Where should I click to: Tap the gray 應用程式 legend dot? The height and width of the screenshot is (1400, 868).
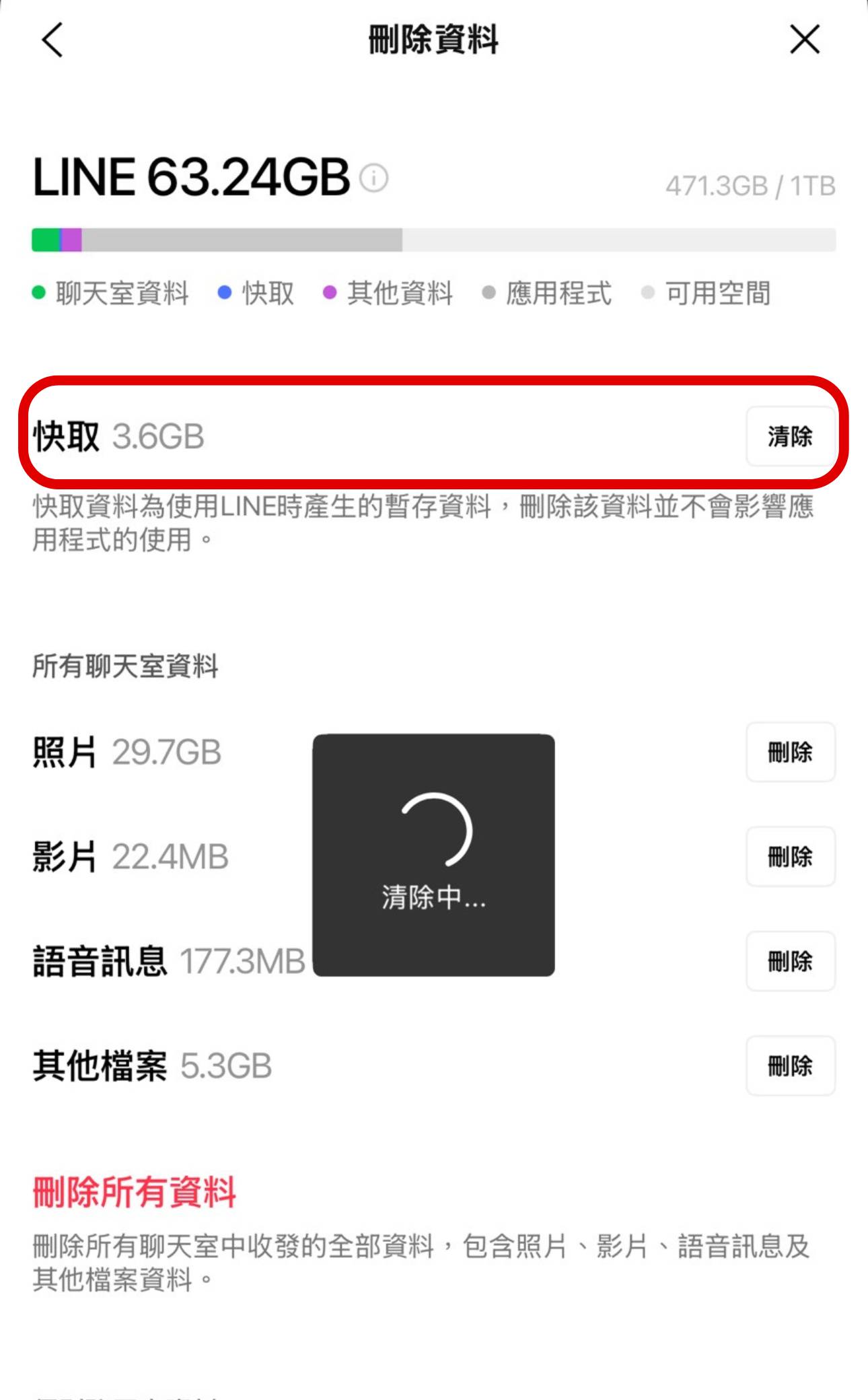[x=489, y=293]
